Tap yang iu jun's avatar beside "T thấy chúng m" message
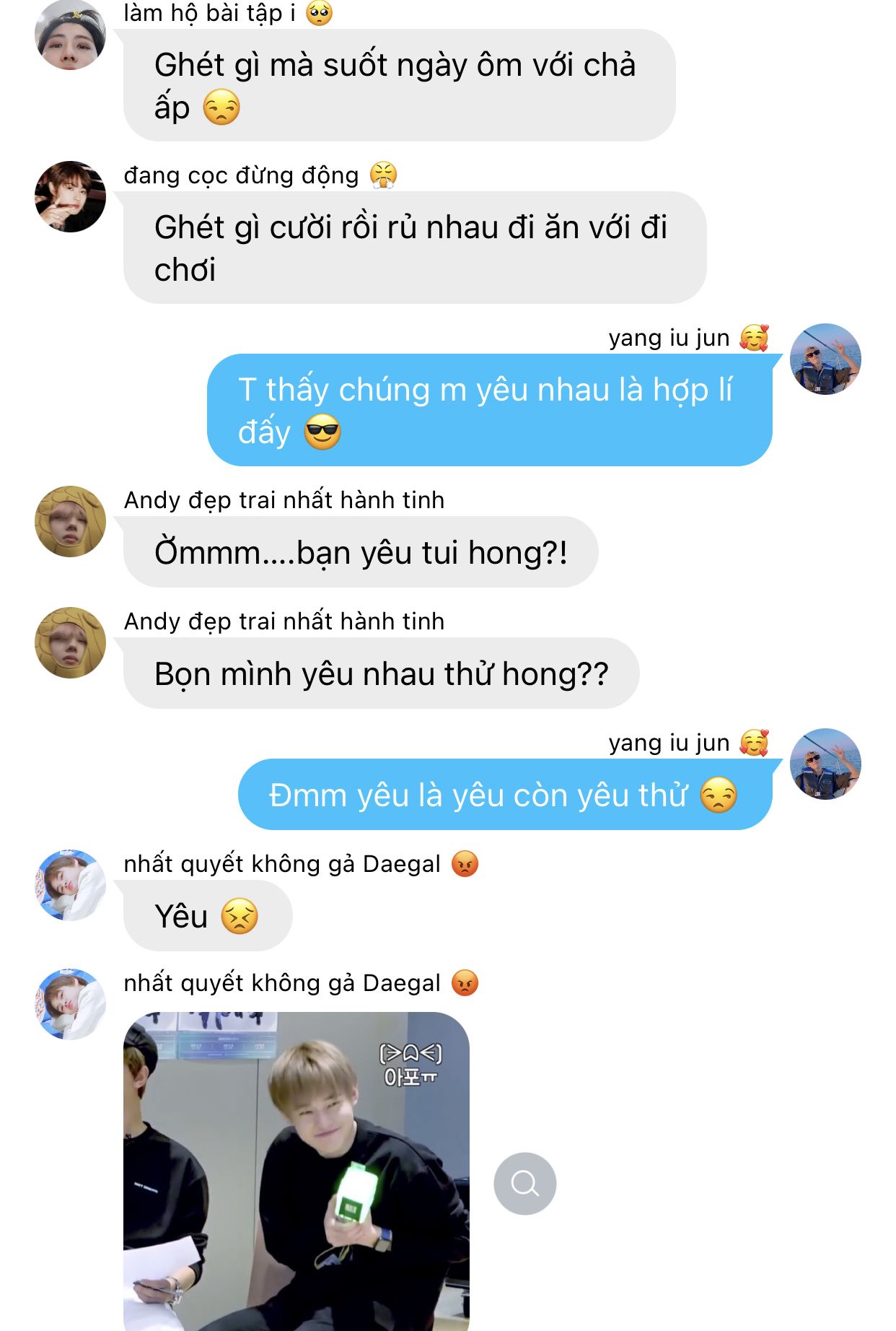This screenshot has height=1331, width=896. 825,359
